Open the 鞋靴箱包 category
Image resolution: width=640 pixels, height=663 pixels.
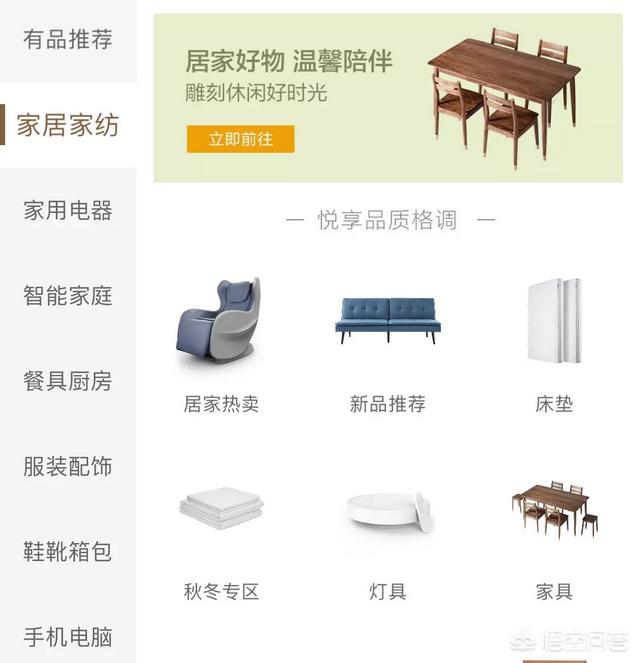pyautogui.click(x=68, y=551)
